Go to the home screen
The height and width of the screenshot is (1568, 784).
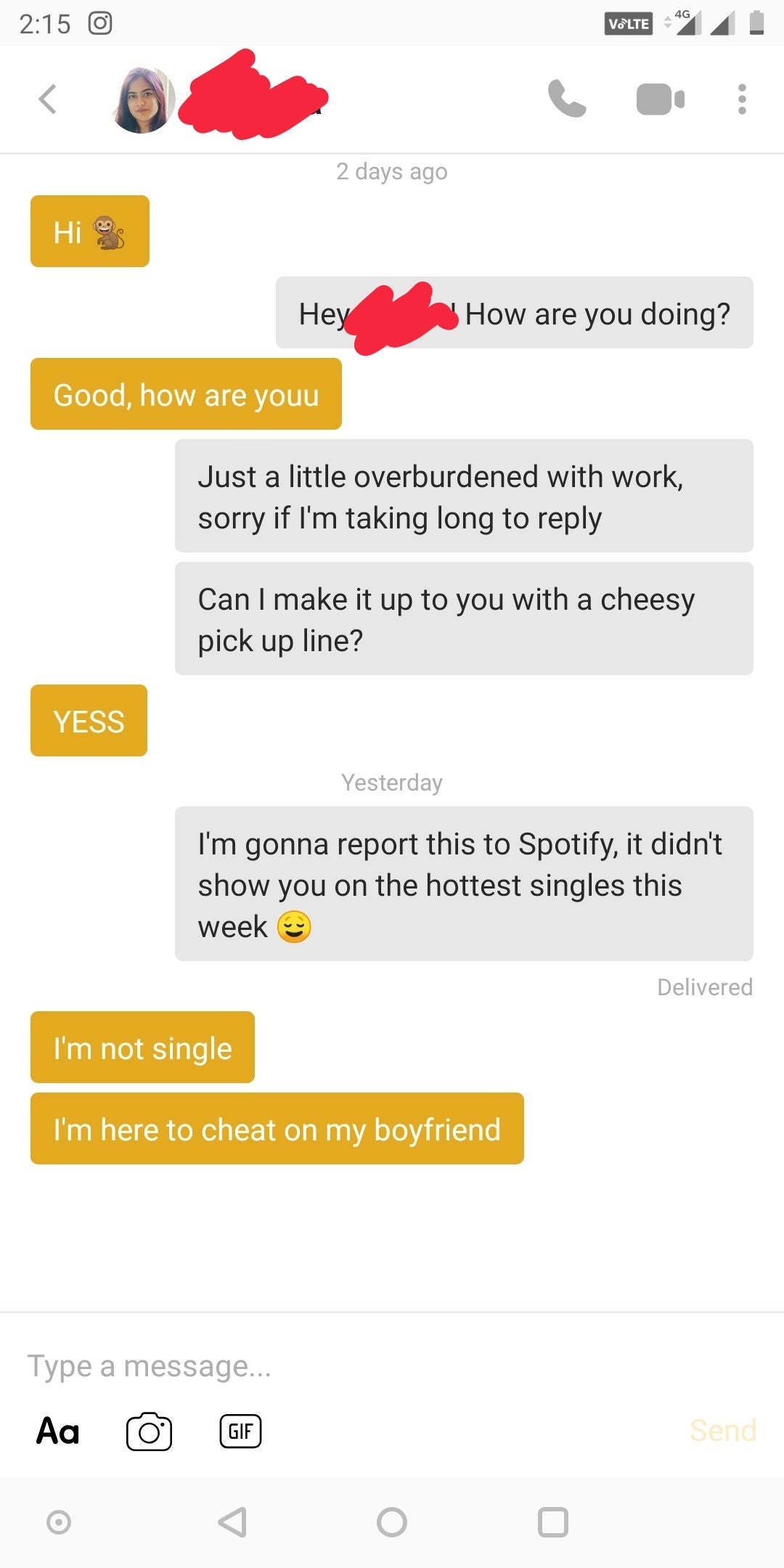[392, 1522]
